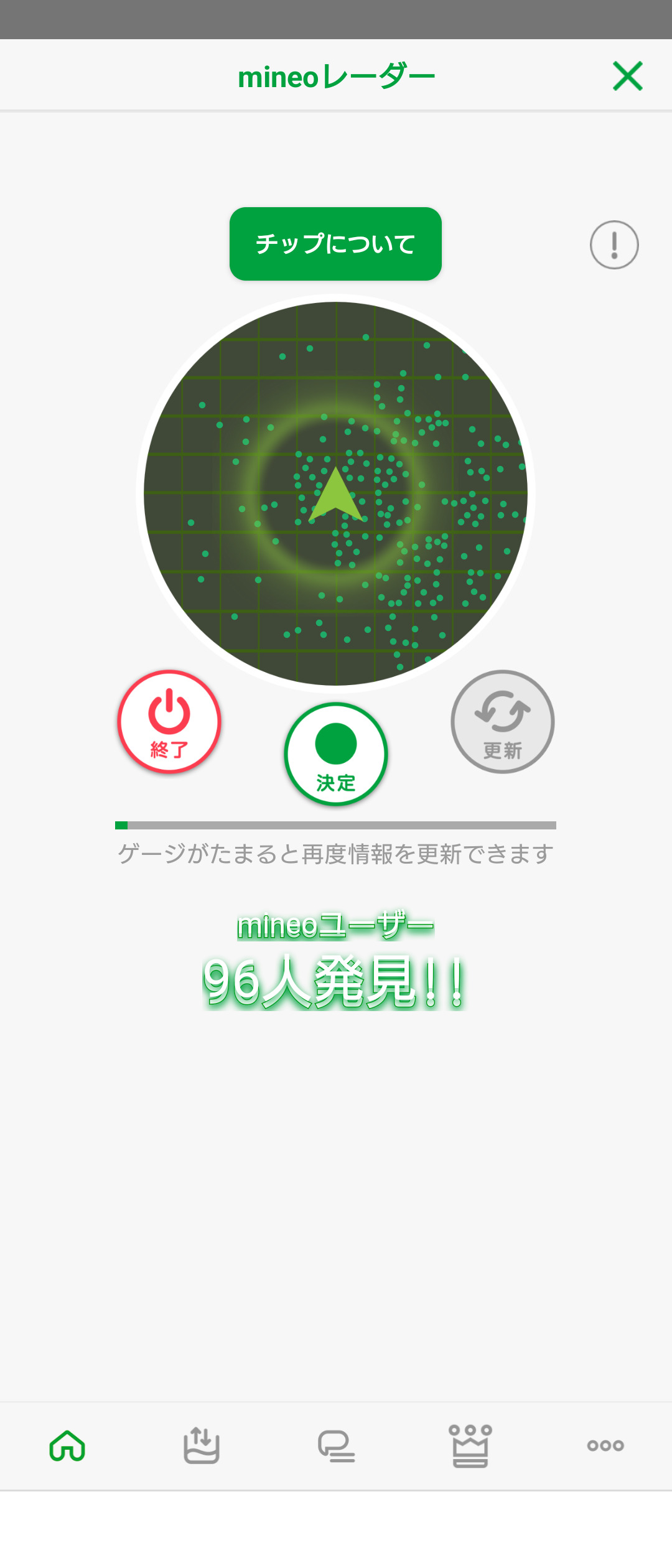Tap the grey 更新 refresh button
672x1568 pixels.
502,722
